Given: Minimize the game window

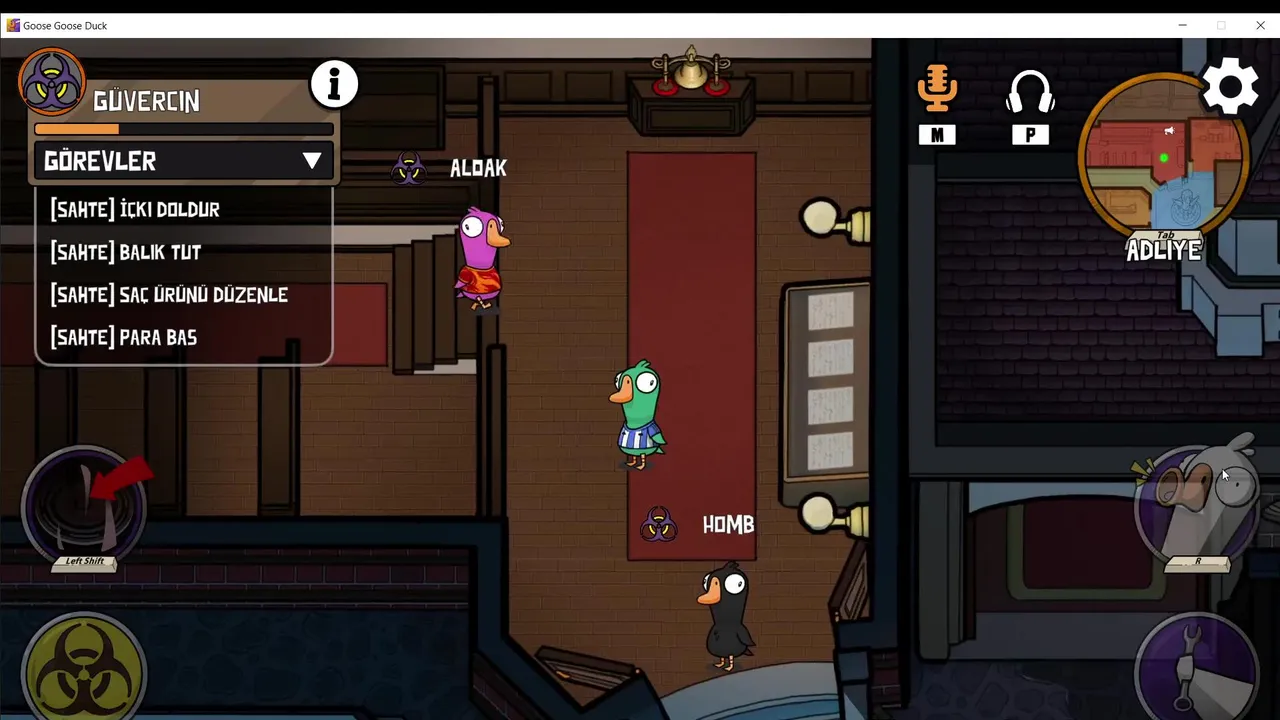Looking at the screenshot, I should pyautogui.click(x=1182, y=25).
